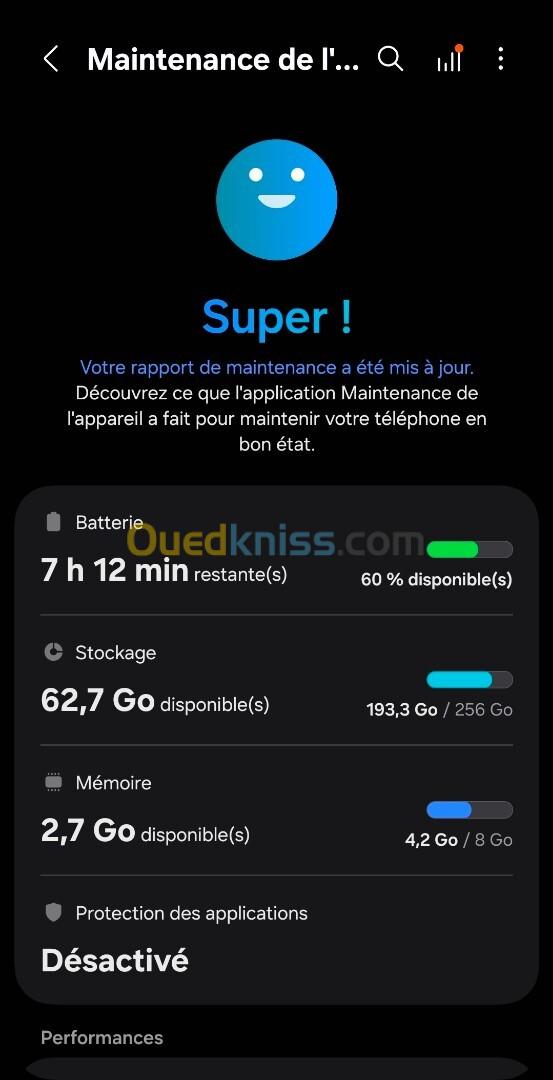Screen dimensions: 553x1080
Task: Open Protection des applications
Action: pyautogui.click(x=276, y=939)
